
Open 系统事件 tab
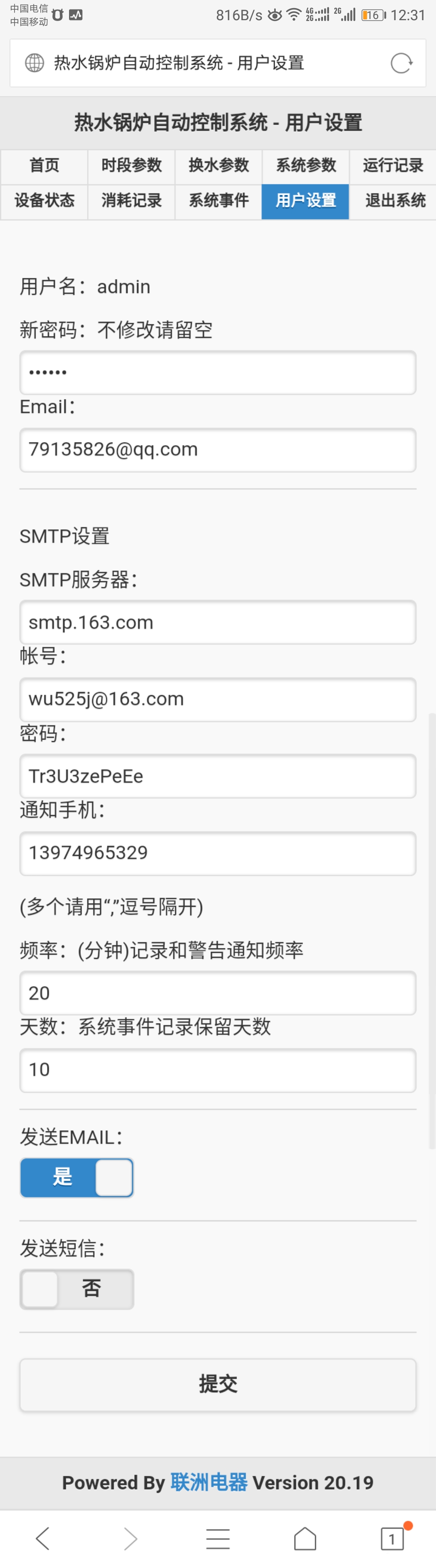218,201
